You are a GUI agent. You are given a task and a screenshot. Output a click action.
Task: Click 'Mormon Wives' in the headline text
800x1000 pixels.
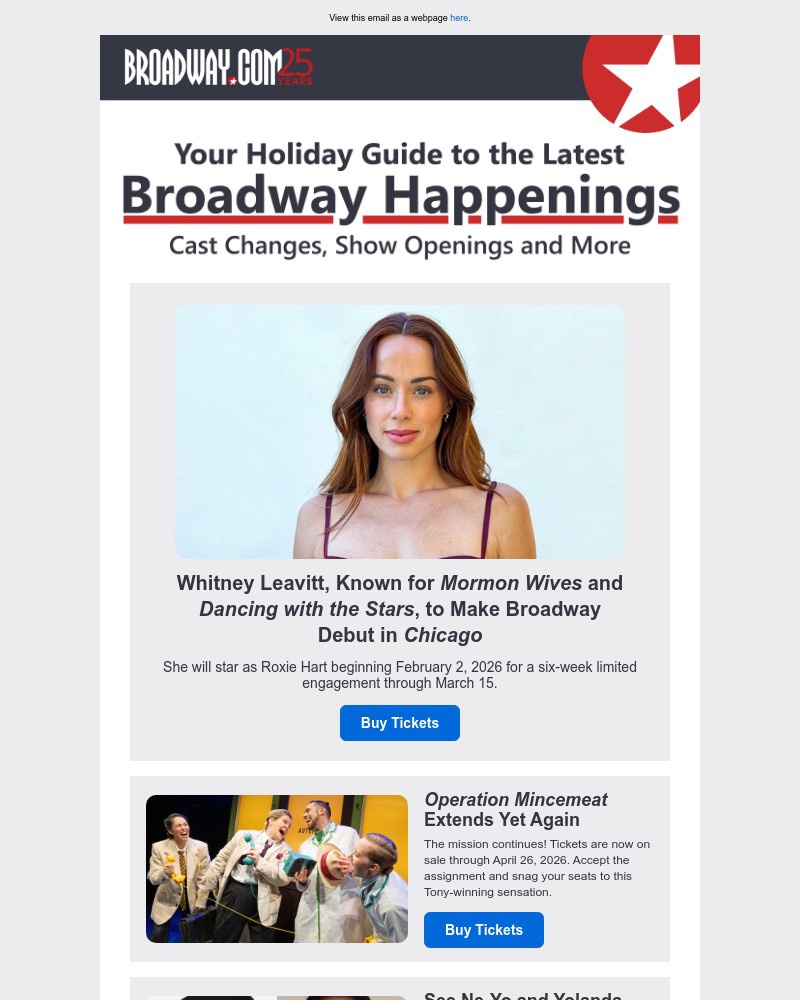[511, 583]
